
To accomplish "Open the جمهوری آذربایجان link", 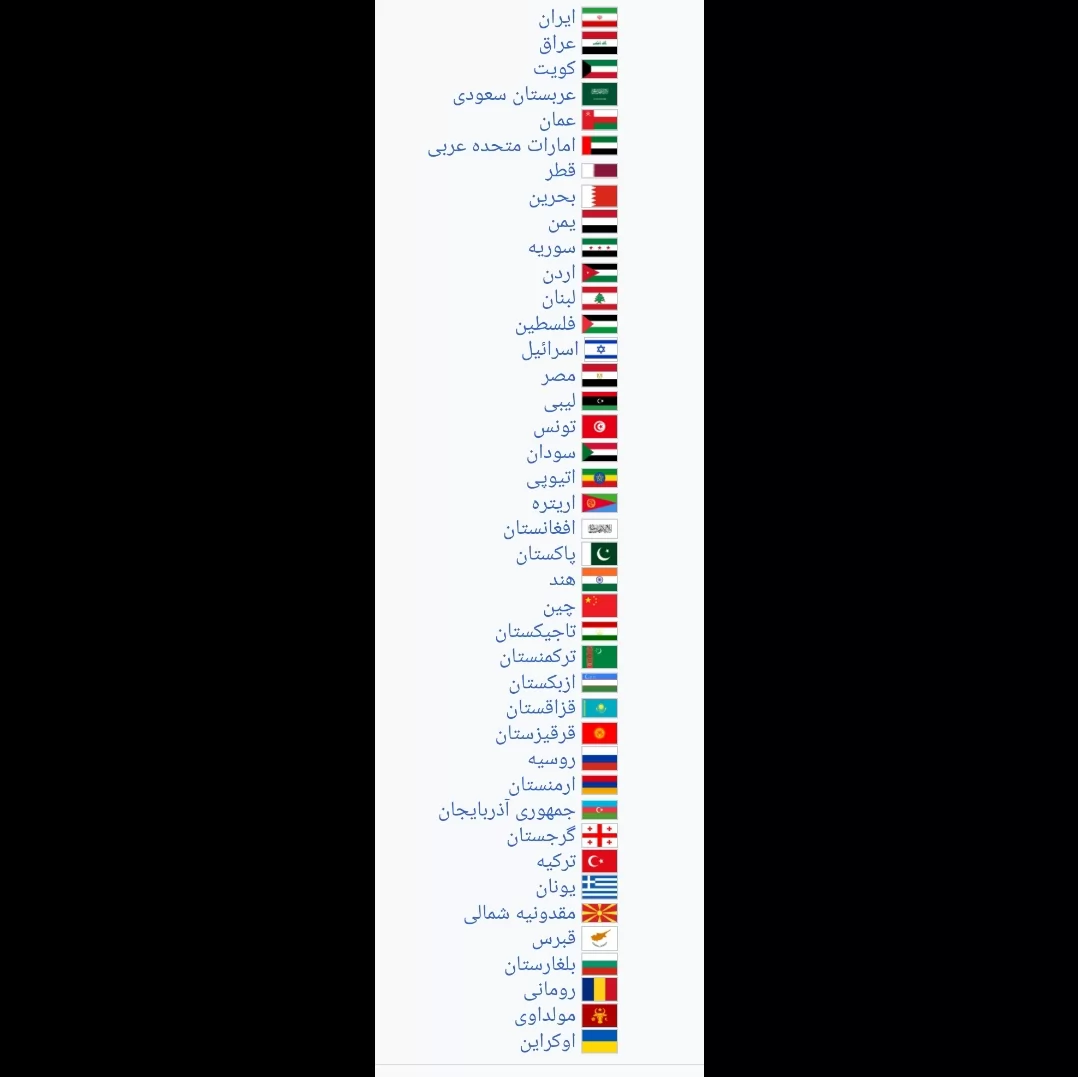I will pyautogui.click(x=507, y=811).
